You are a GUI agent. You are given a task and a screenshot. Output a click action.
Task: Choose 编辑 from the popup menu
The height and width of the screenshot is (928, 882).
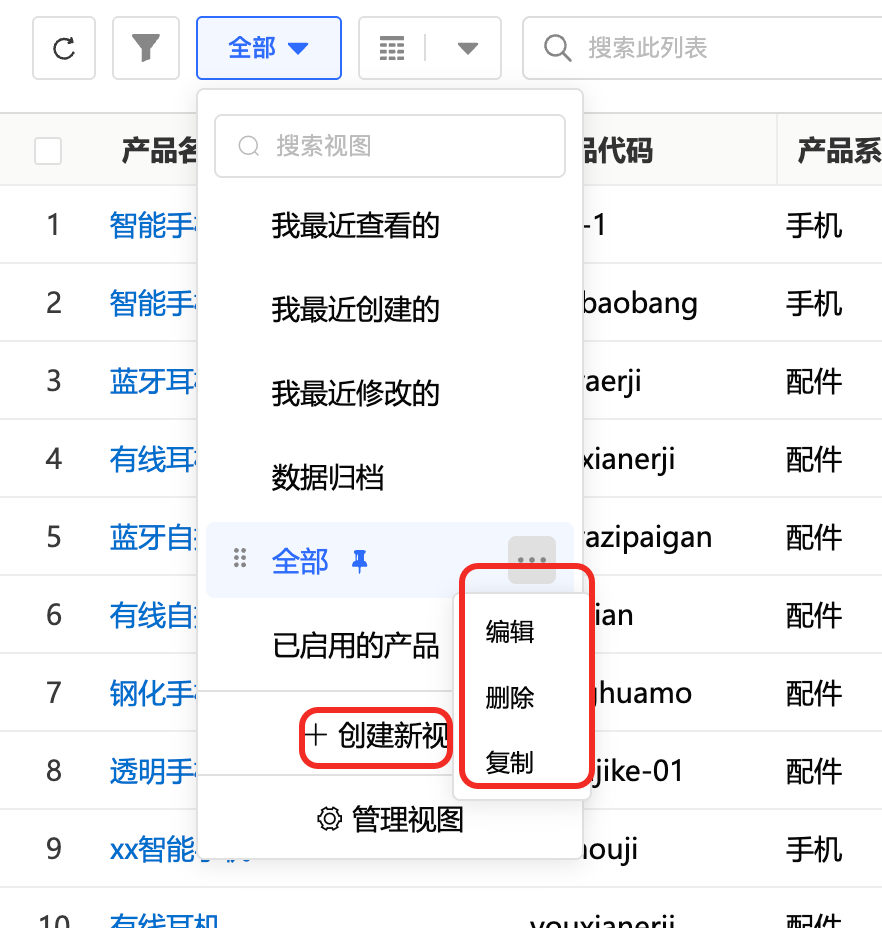pyautogui.click(x=510, y=632)
